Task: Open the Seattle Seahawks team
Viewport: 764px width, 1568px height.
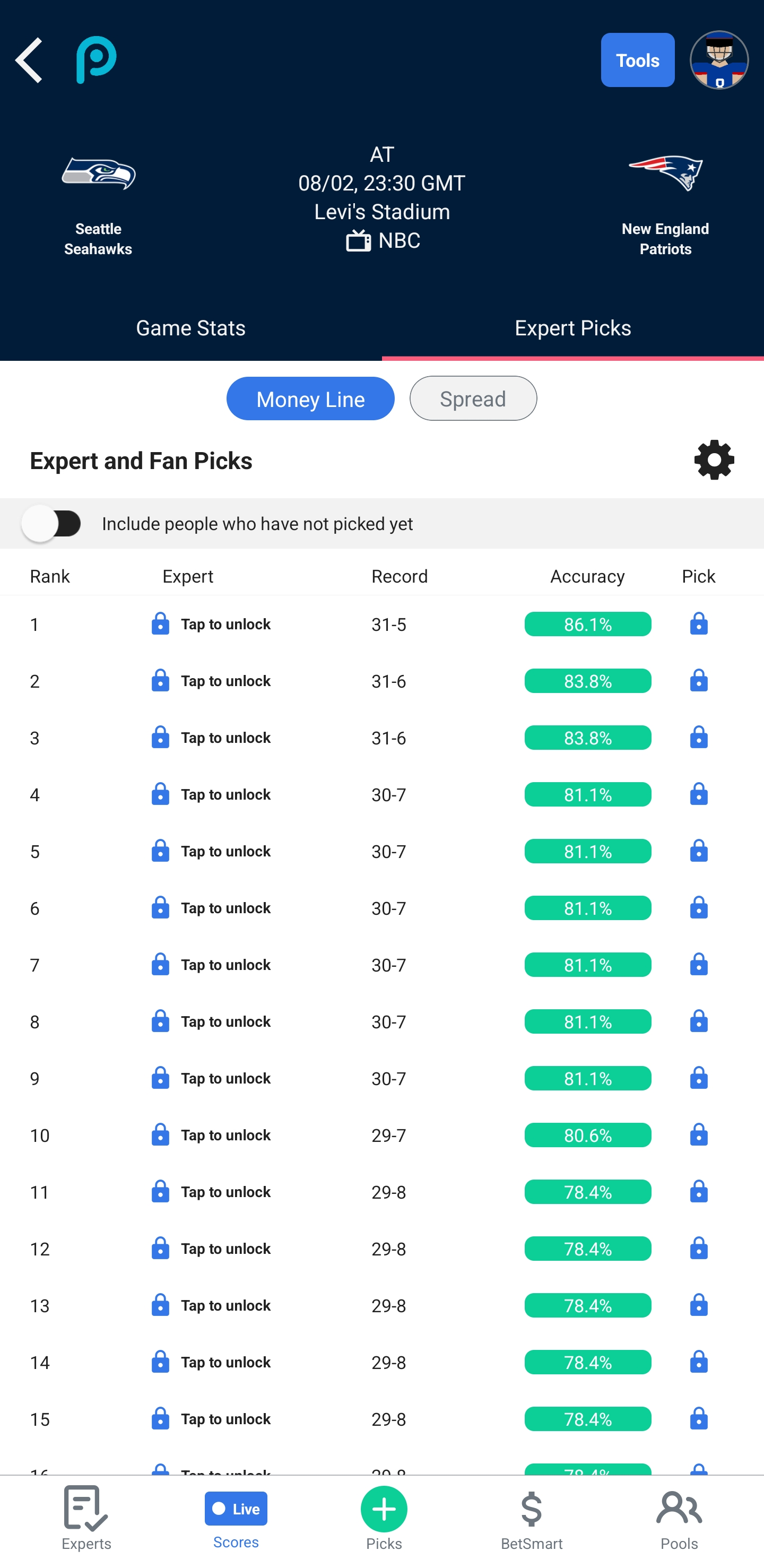Action: pos(98,204)
